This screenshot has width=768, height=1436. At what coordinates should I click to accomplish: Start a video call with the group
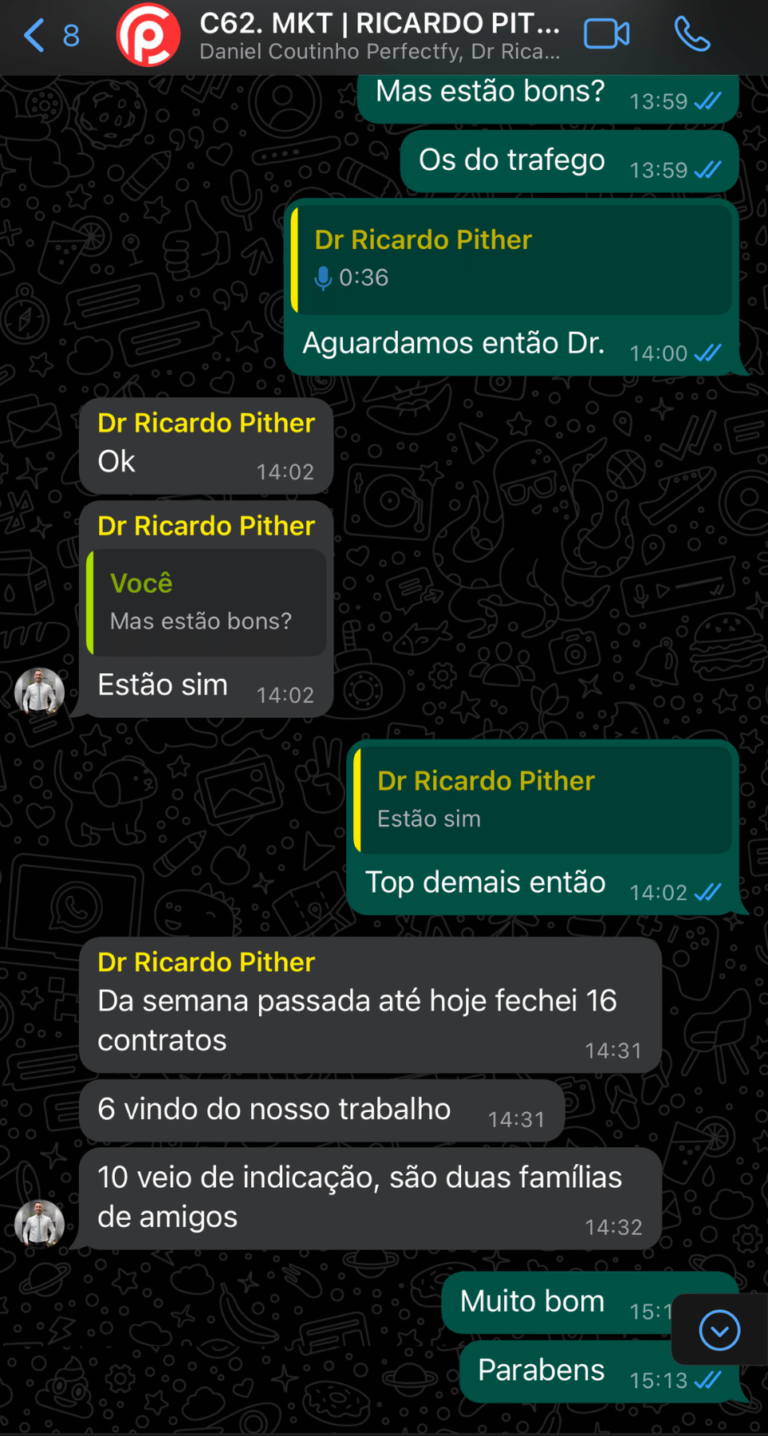[x=606, y=34]
